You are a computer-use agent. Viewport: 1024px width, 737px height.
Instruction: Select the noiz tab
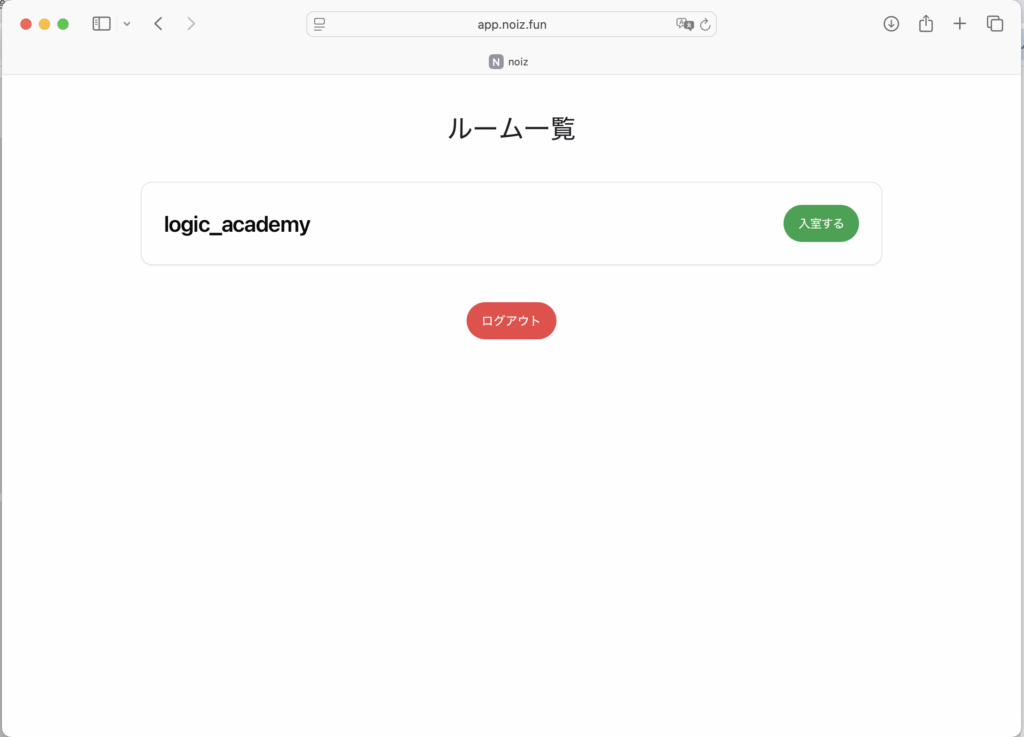tap(509, 62)
